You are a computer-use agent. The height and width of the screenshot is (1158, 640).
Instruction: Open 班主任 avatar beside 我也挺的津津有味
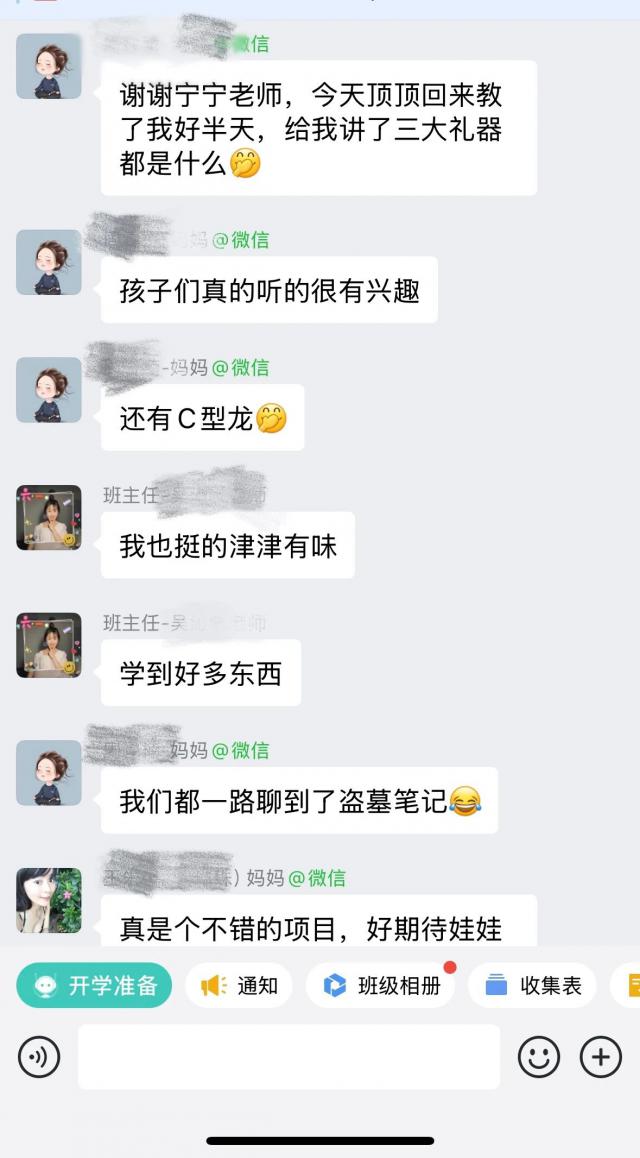click(x=48, y=518)
